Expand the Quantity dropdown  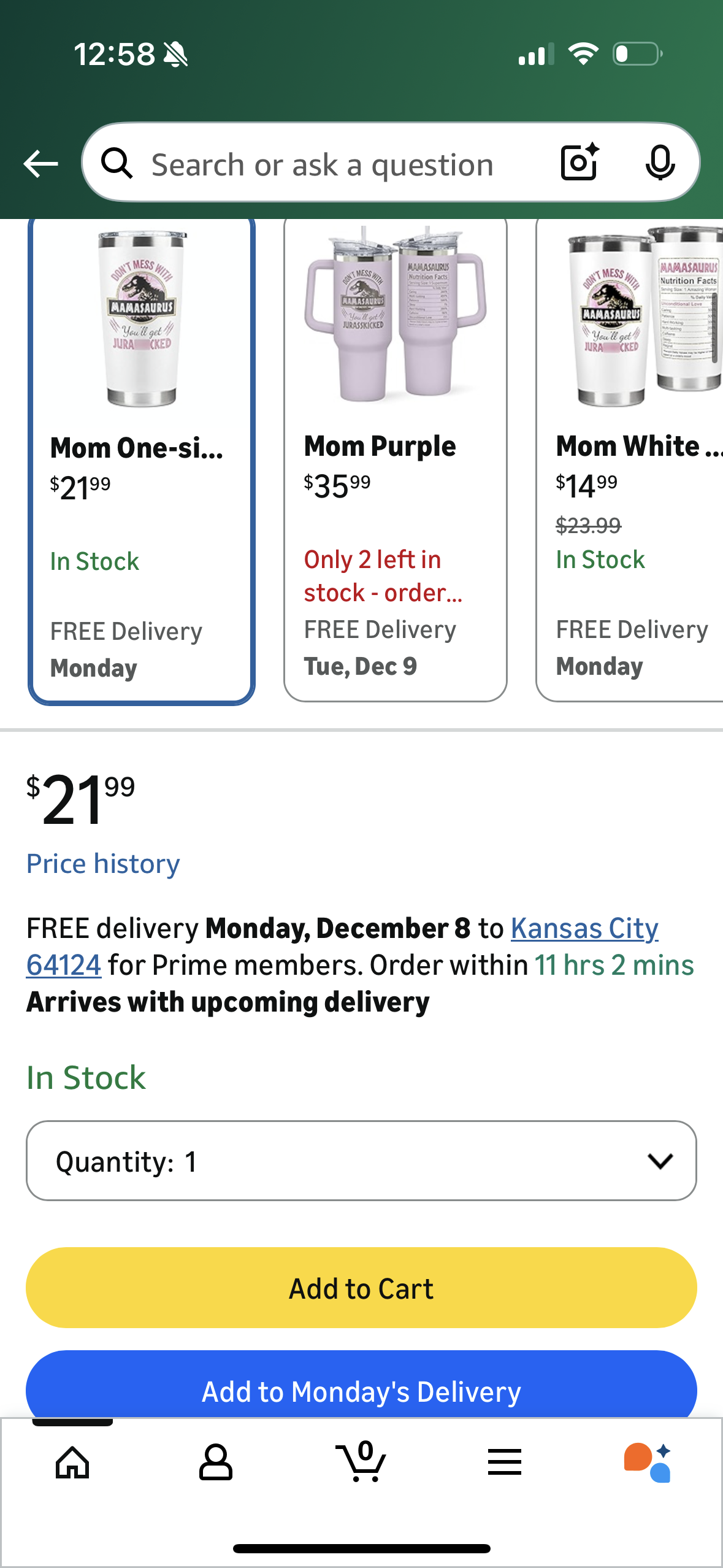click(361, 1161)
